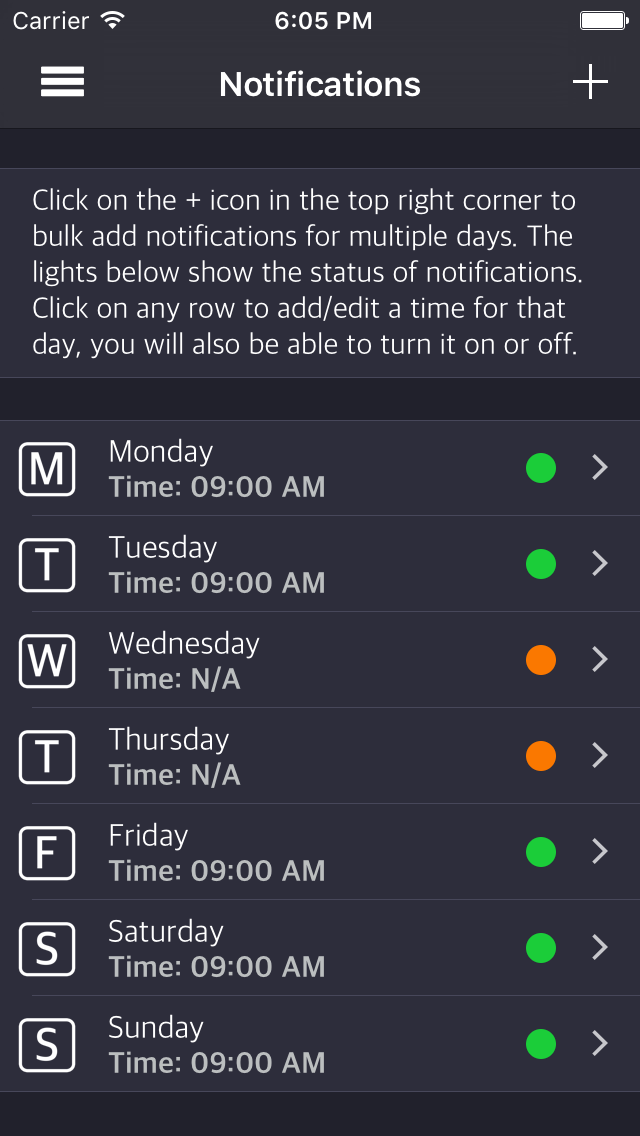Edit the Monday notification time

(x=320, y=468)
